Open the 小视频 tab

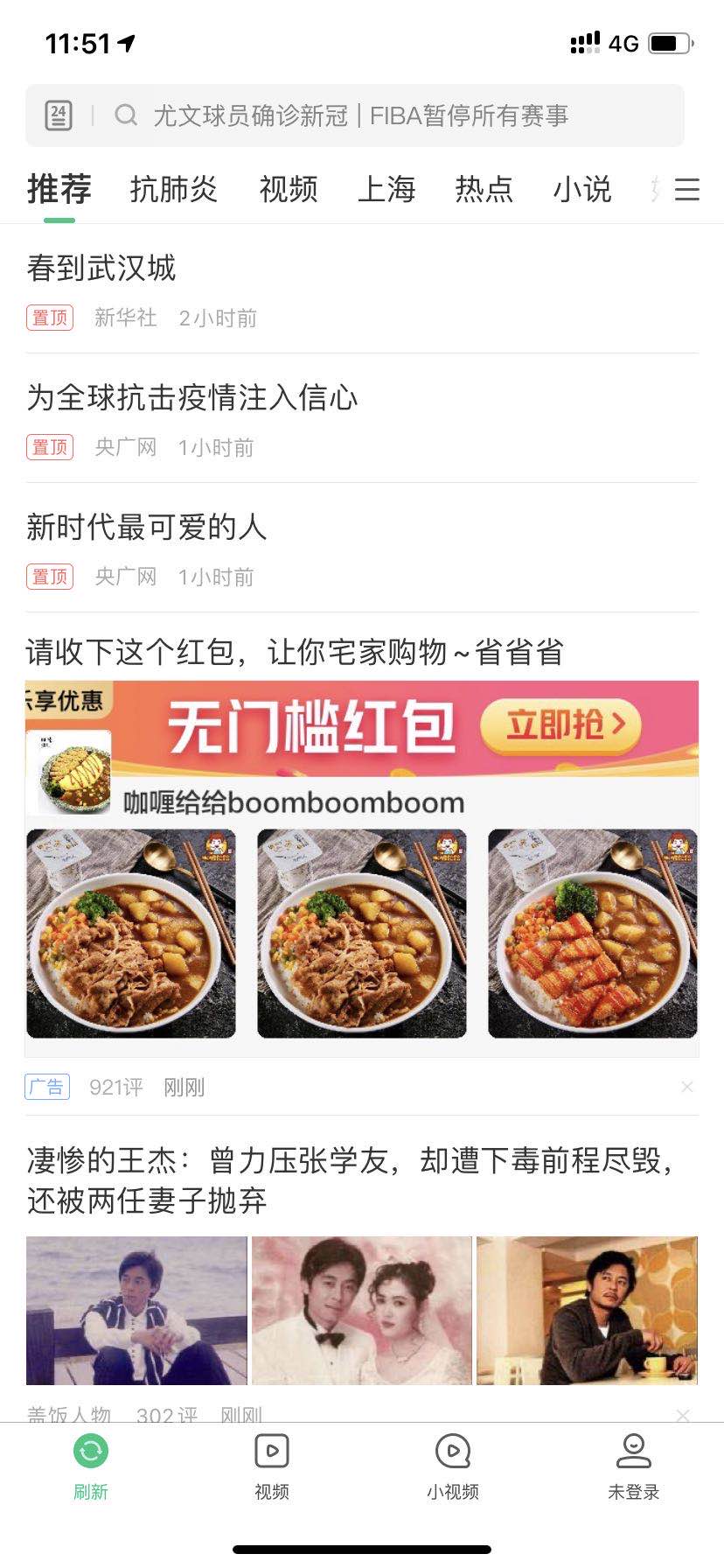pyautogui.click(x=453, y=1466)
